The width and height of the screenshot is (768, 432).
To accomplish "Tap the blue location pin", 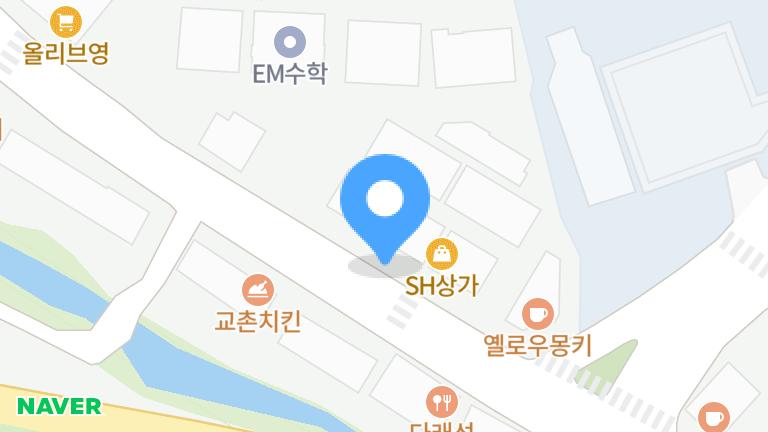I will click(385, 202).
